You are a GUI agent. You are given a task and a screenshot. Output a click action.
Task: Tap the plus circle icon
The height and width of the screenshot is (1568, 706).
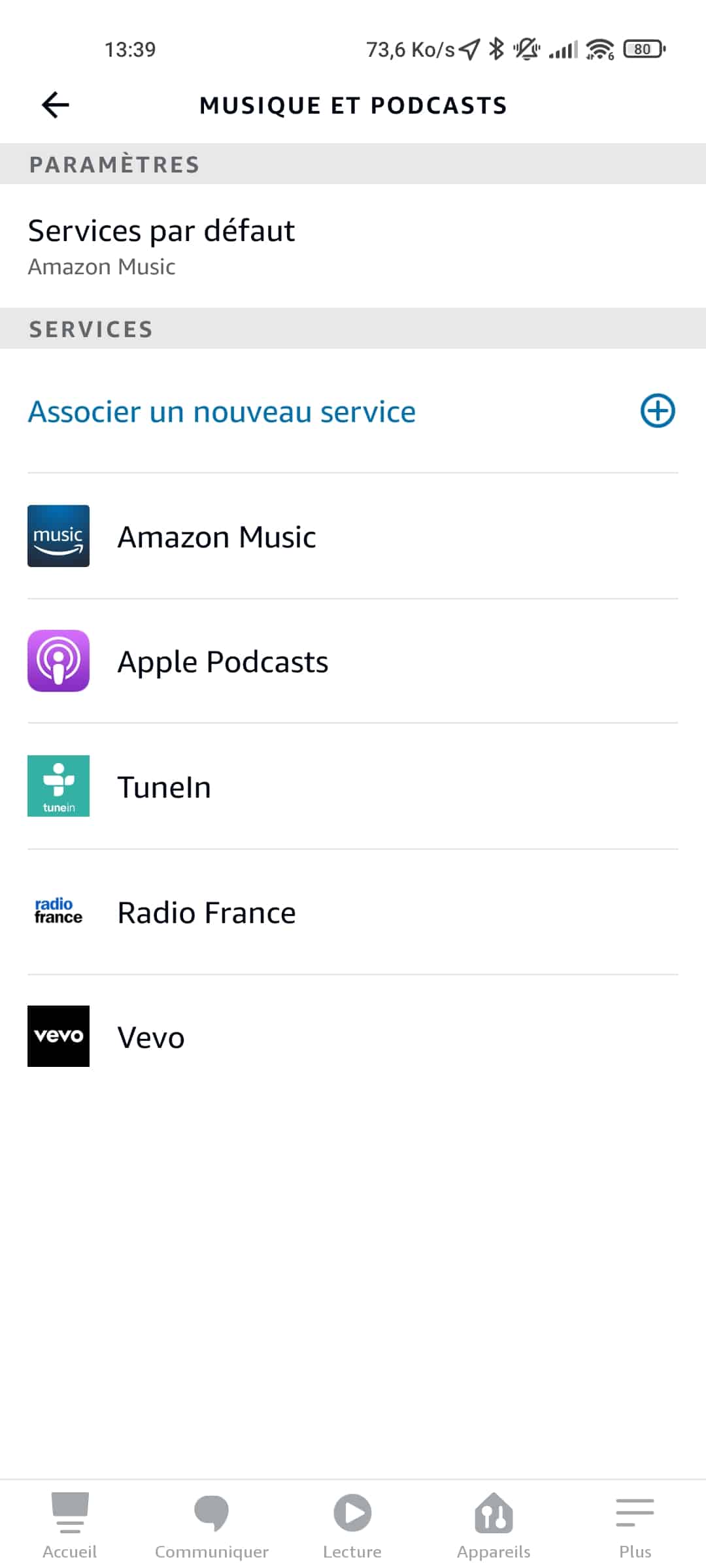(x=657, y=411)
